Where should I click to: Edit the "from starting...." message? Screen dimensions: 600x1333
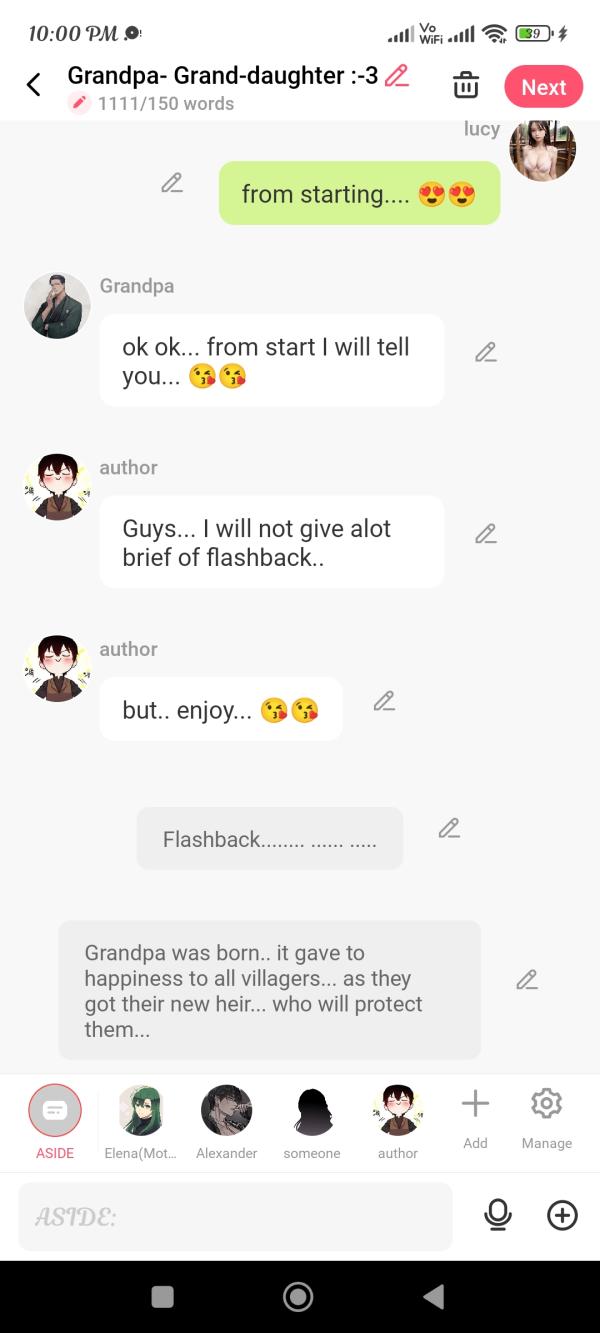click(x=172, y=183)
